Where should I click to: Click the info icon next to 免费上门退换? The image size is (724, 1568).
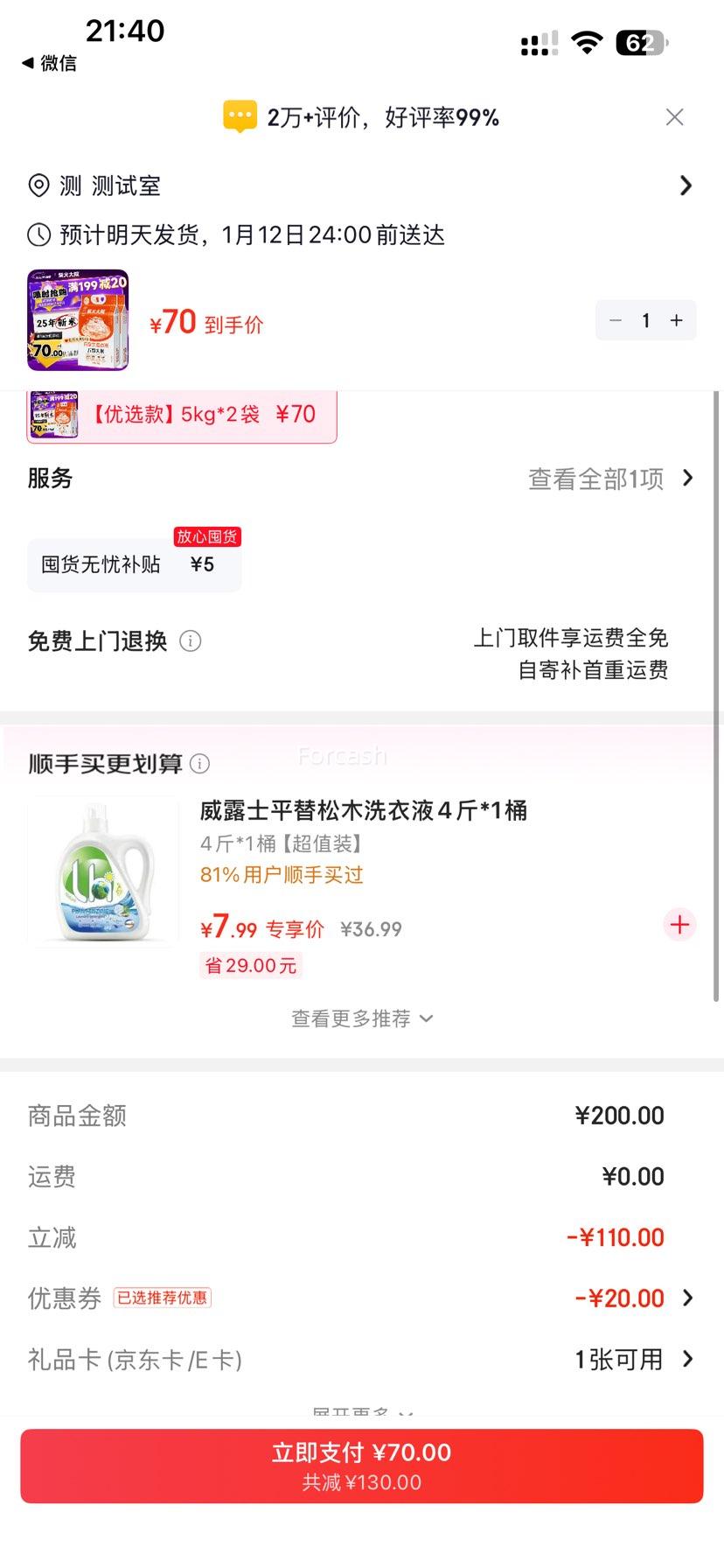coord(191,641)
